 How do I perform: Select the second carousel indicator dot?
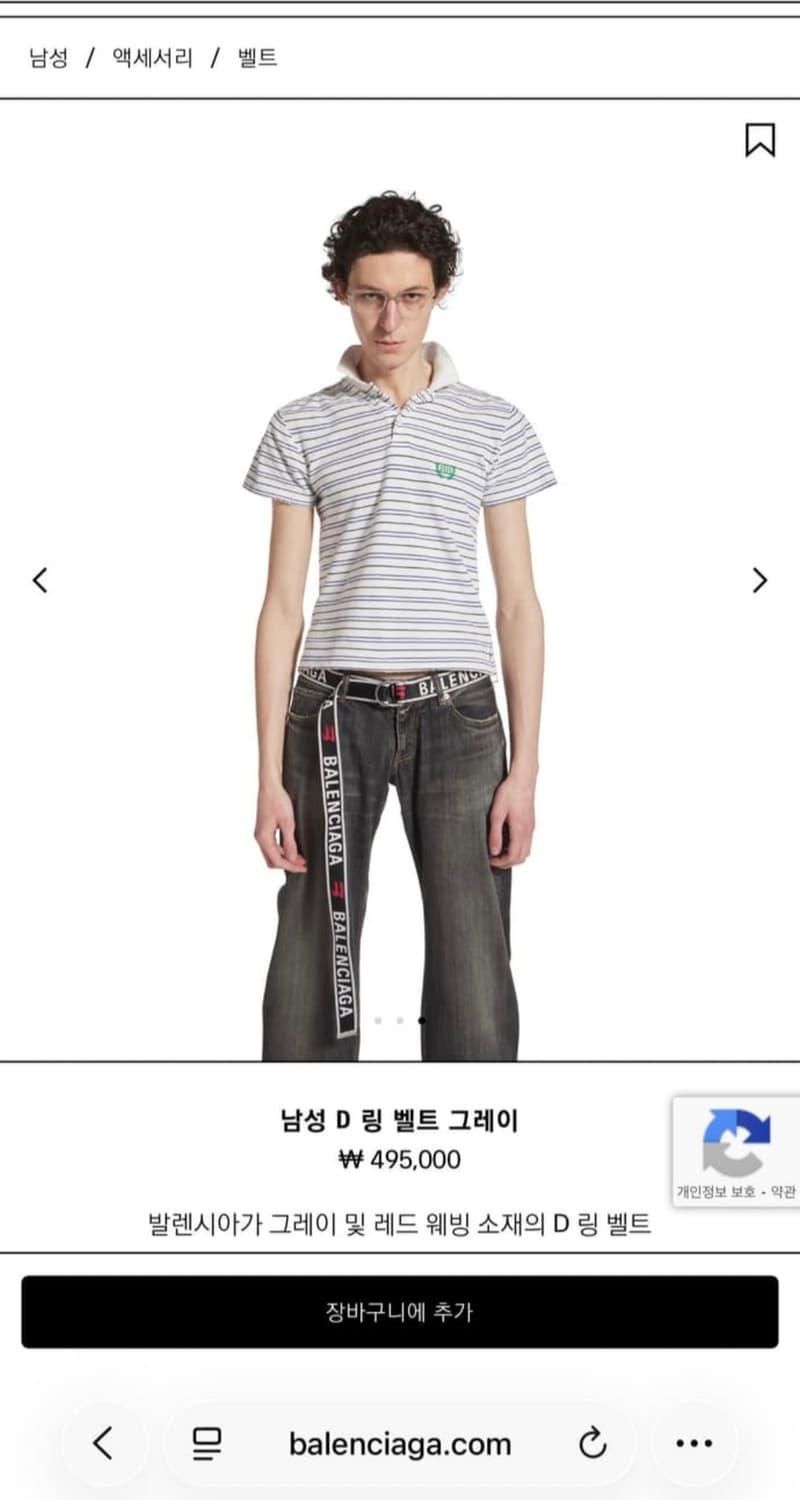tap(400, 1021)
